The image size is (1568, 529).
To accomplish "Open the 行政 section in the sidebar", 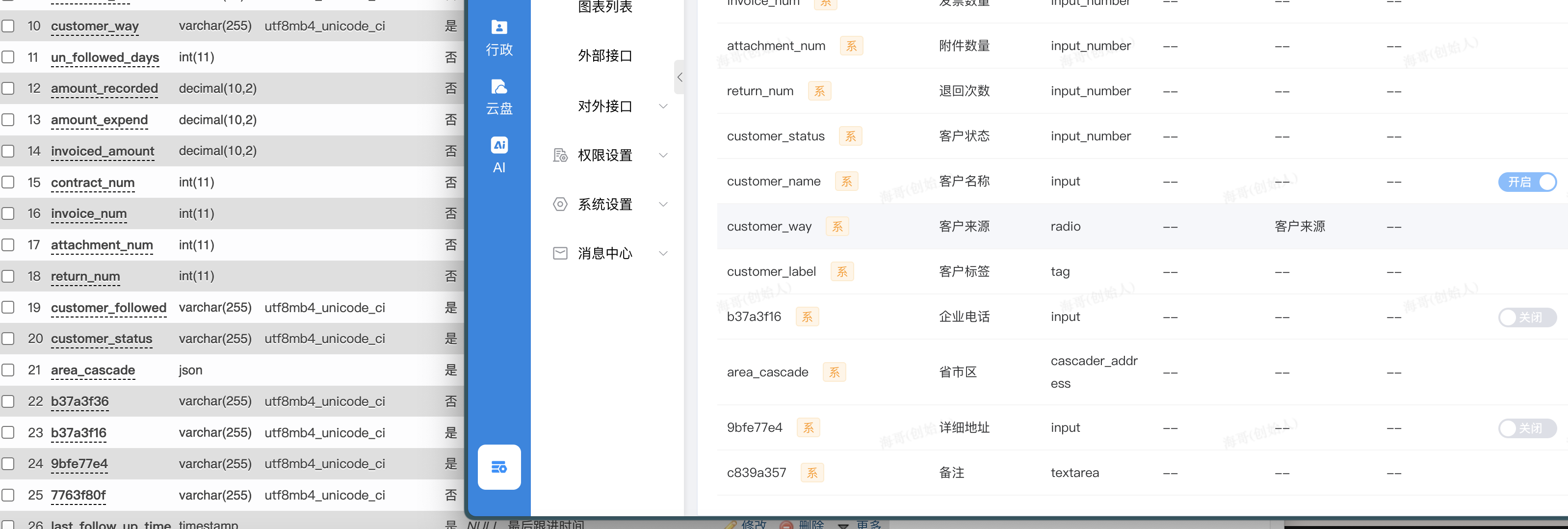I will 498,38.
